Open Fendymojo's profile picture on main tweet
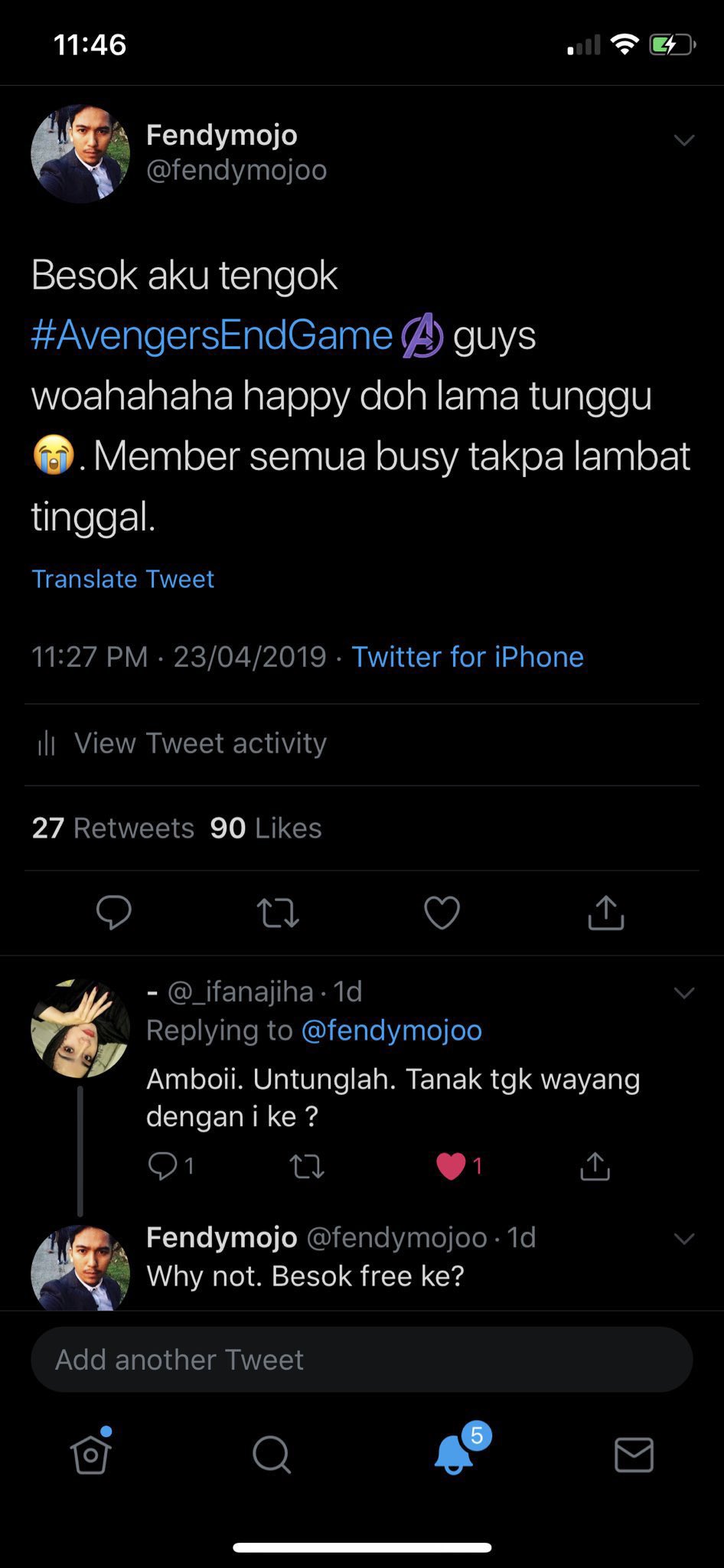The width and height of the screenshot is (724, 1568). point(80,154)
